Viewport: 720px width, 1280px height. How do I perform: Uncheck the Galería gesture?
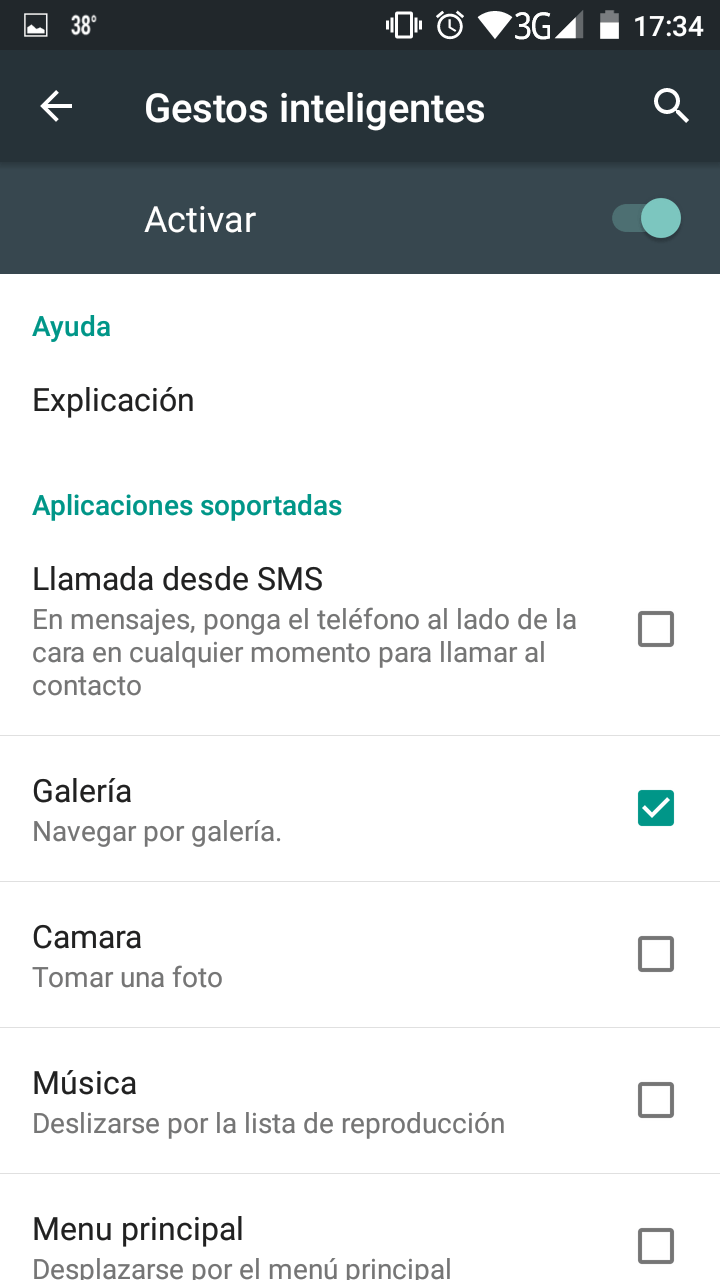pos(656,808)
